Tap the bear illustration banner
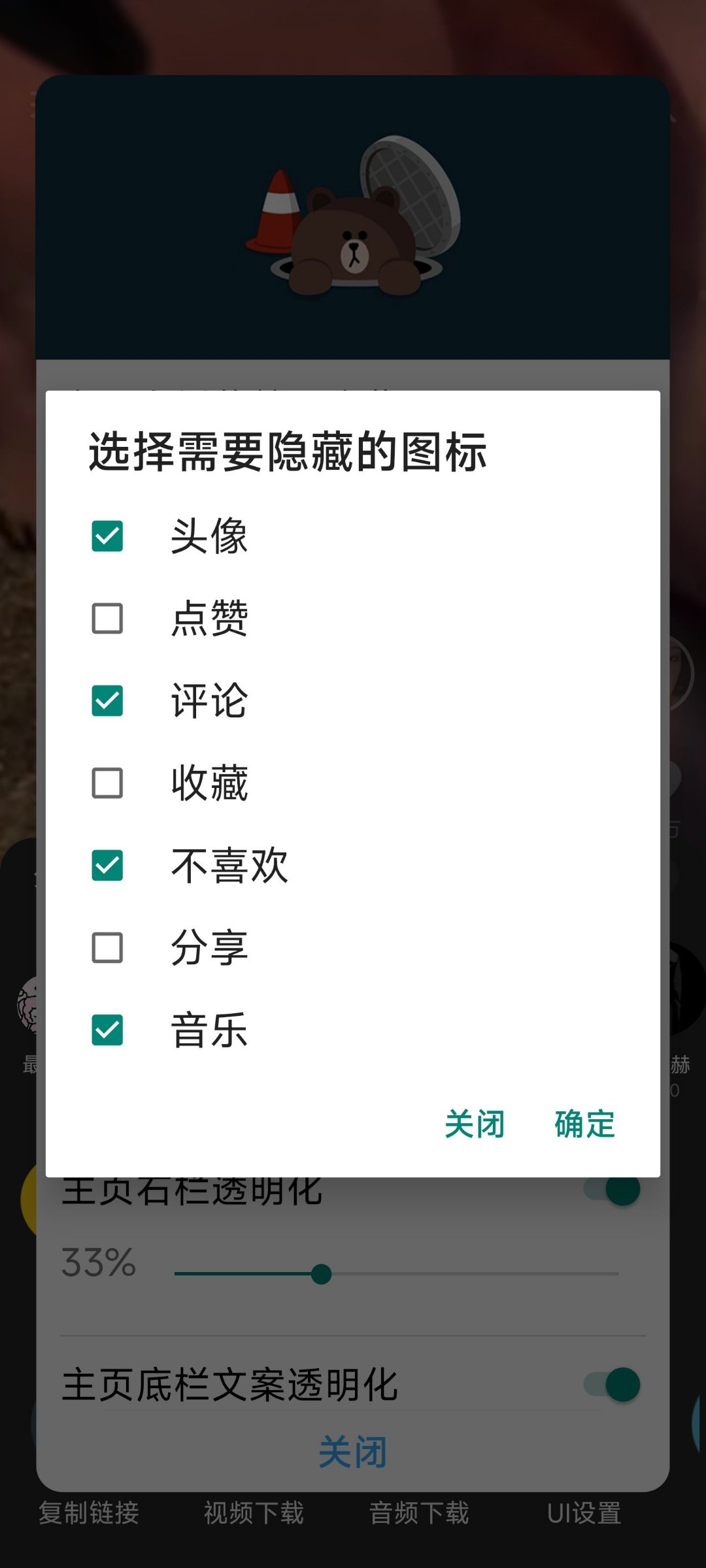Screen dimensions: 706x1568 click(x=353, y=222)
